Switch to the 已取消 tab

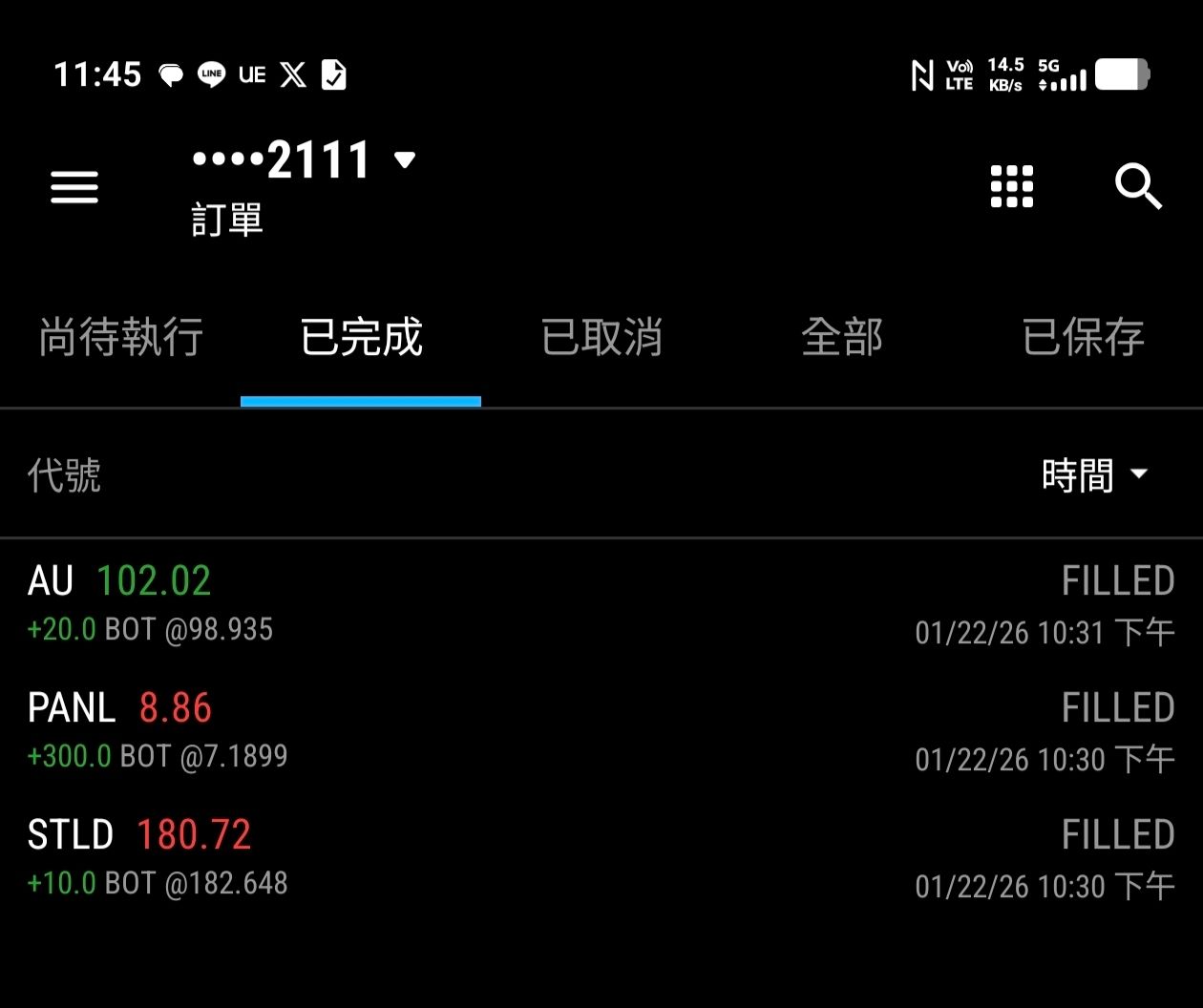[x=601, y=337]
